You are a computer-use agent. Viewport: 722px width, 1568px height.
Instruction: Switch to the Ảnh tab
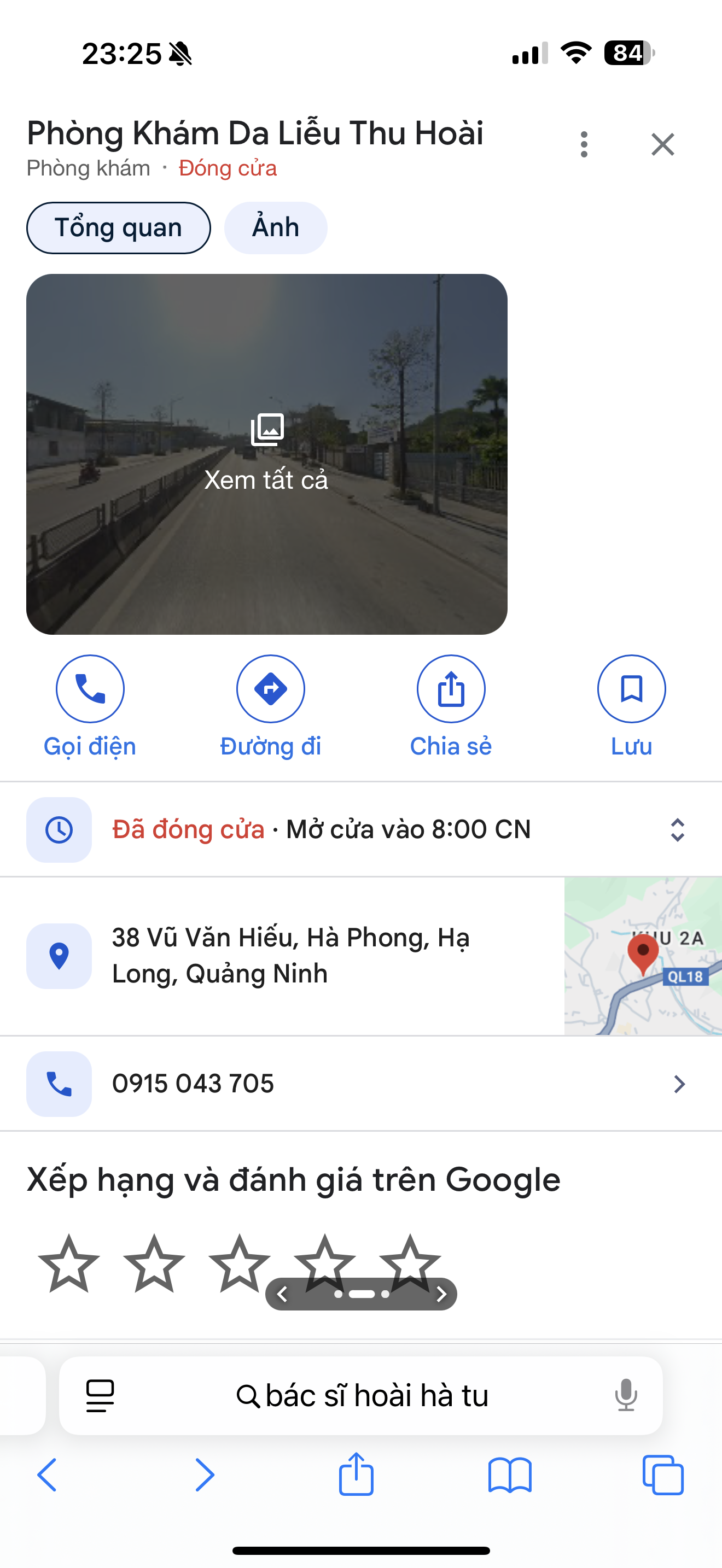point(275,227)
